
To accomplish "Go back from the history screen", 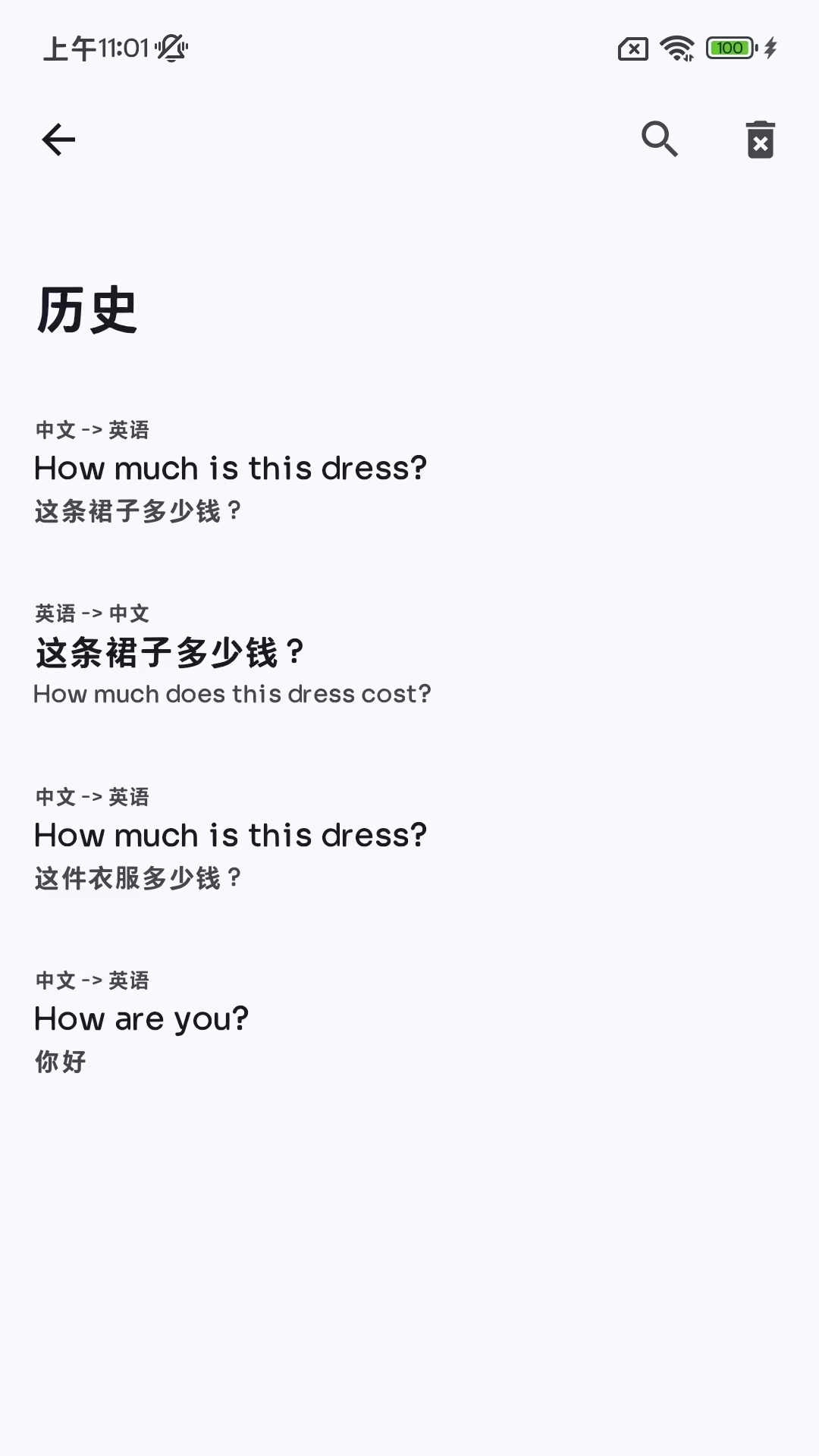I will [58, 140].
